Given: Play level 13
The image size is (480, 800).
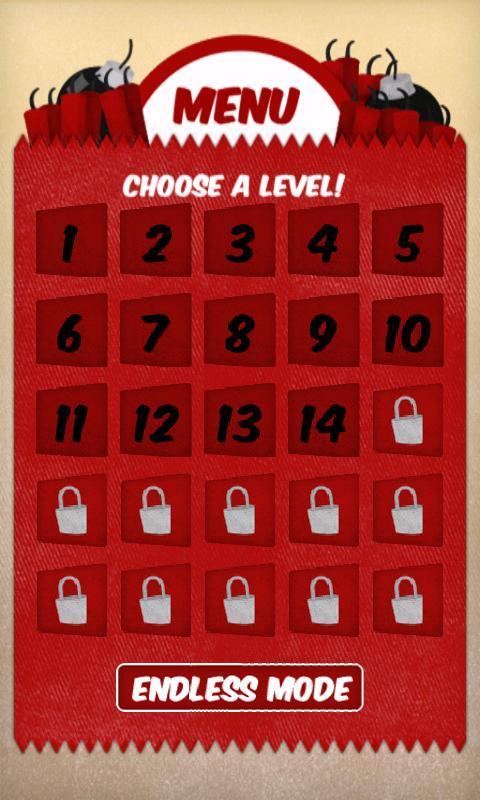Looking at the screenshot, I should [240, 420].
